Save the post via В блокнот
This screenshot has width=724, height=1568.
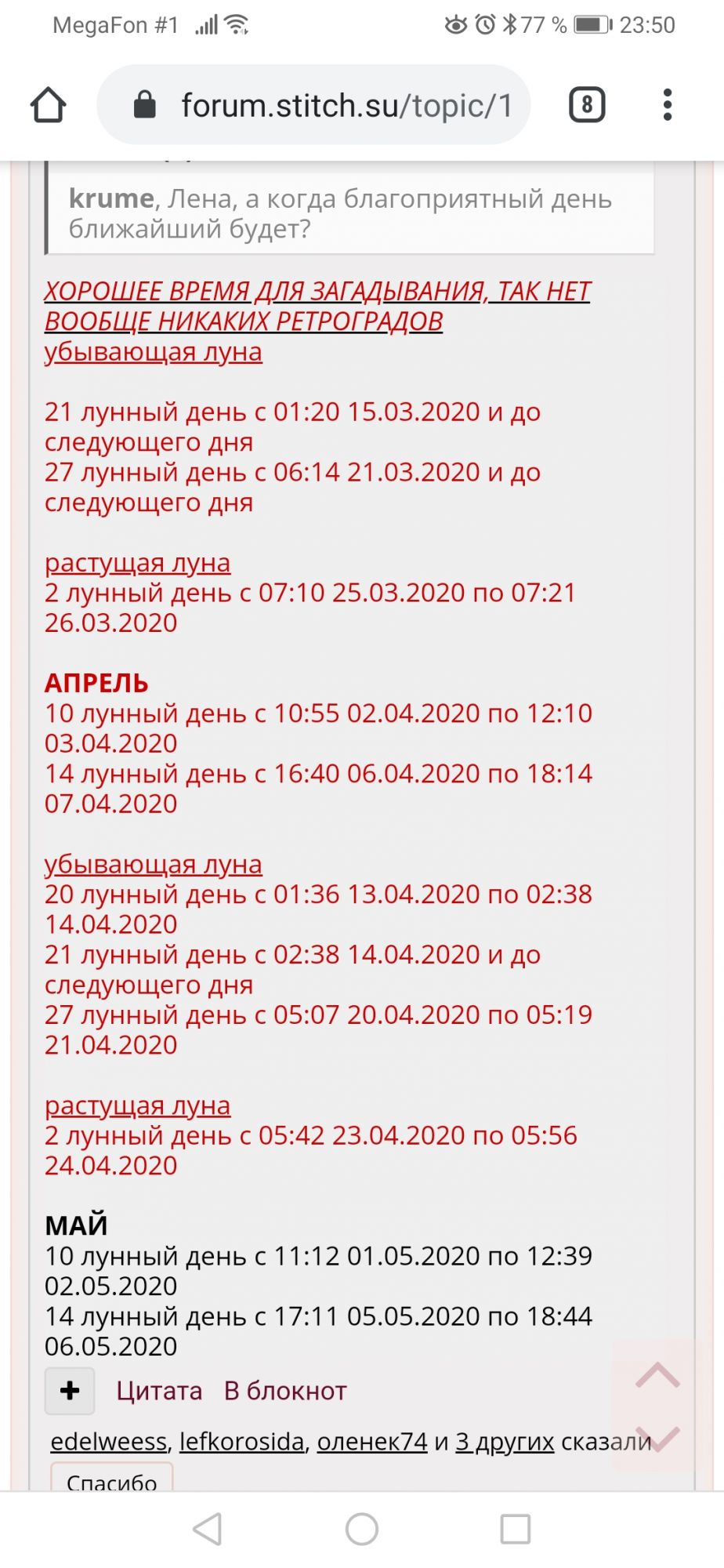tap(285, 1391)
